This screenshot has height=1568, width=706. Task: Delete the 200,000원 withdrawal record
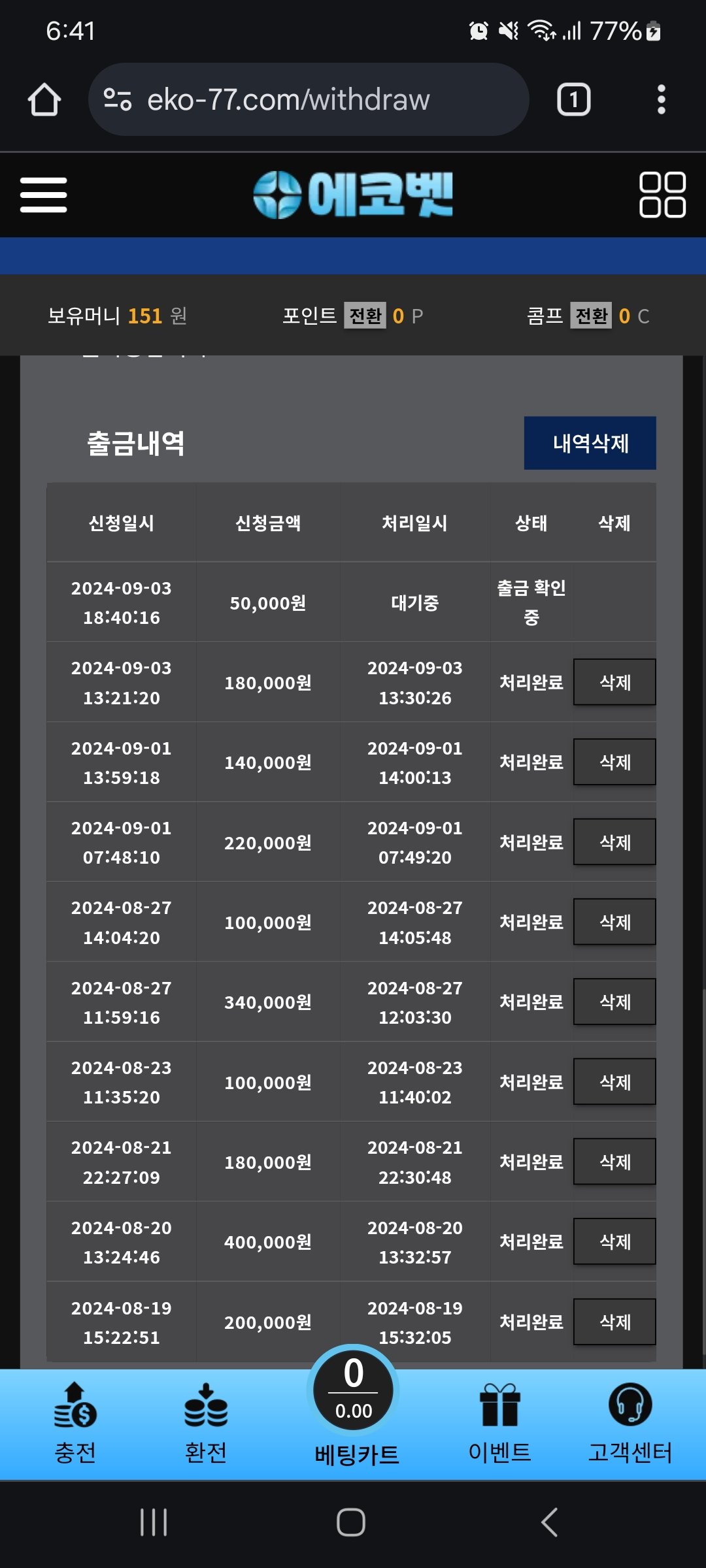(x=614, y=1322)
